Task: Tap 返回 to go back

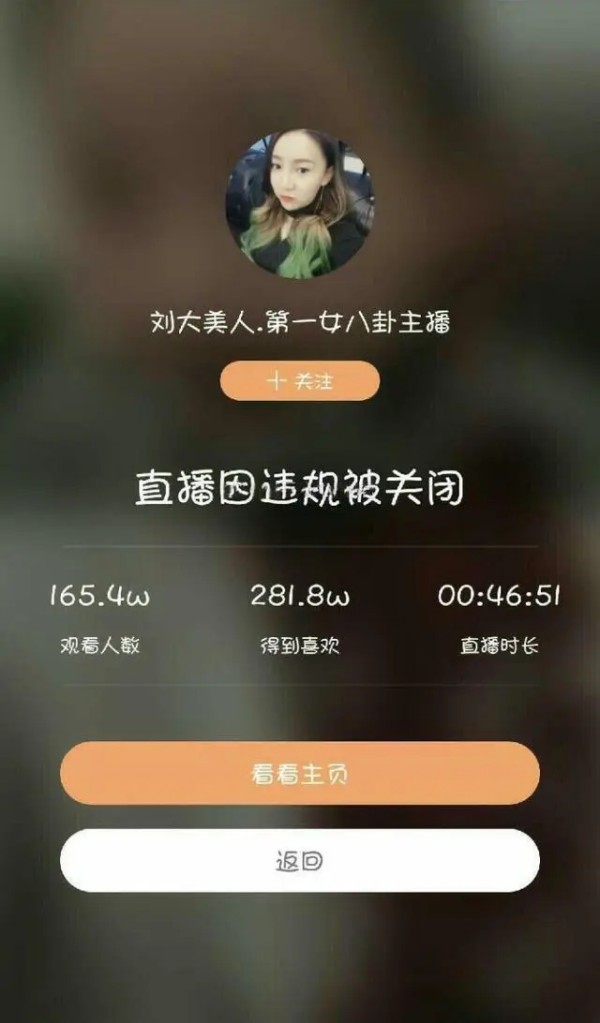Action: 300,861
